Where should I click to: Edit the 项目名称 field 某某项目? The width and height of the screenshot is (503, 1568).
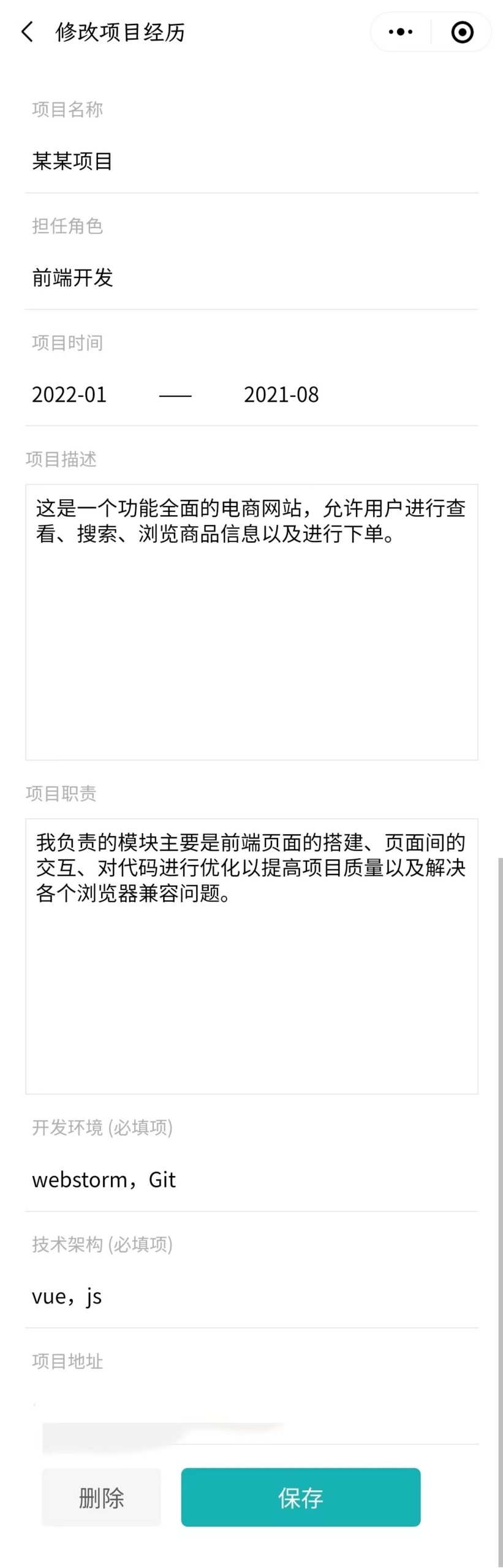click(x=251, y=162)
